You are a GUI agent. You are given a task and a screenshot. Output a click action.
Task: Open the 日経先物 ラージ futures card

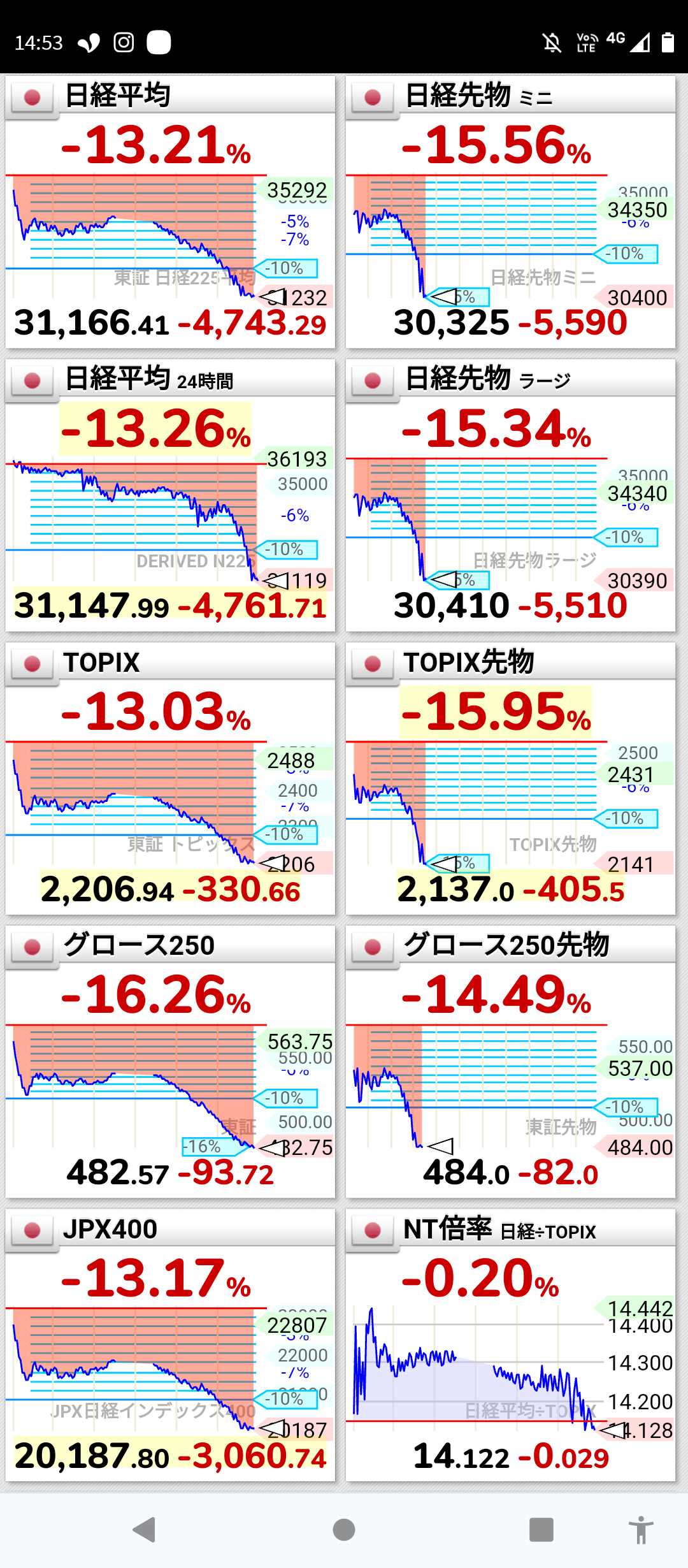pos(510,495)
